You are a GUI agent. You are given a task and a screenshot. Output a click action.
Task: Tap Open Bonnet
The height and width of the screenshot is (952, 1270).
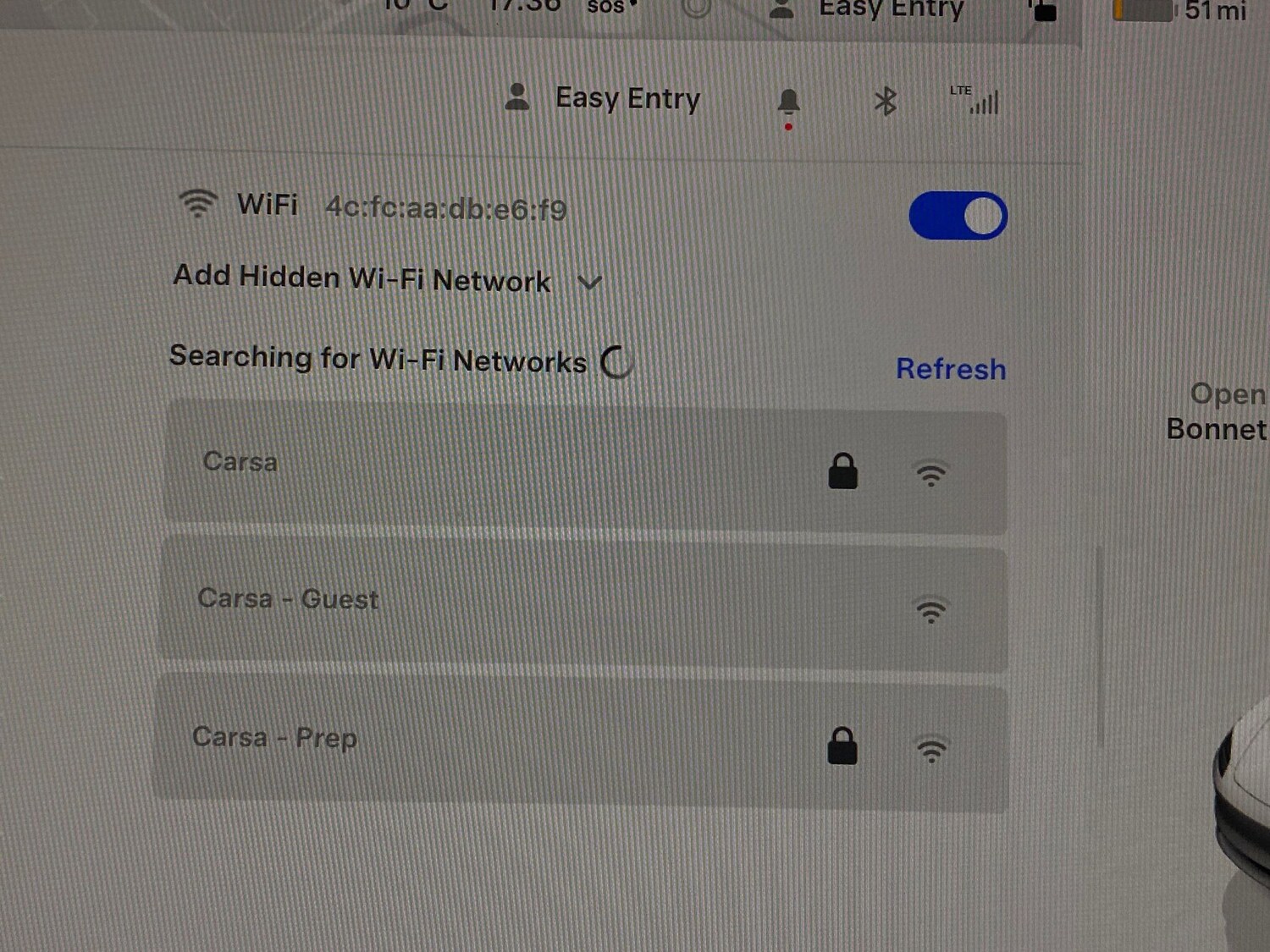click(x=1219, y=411)
